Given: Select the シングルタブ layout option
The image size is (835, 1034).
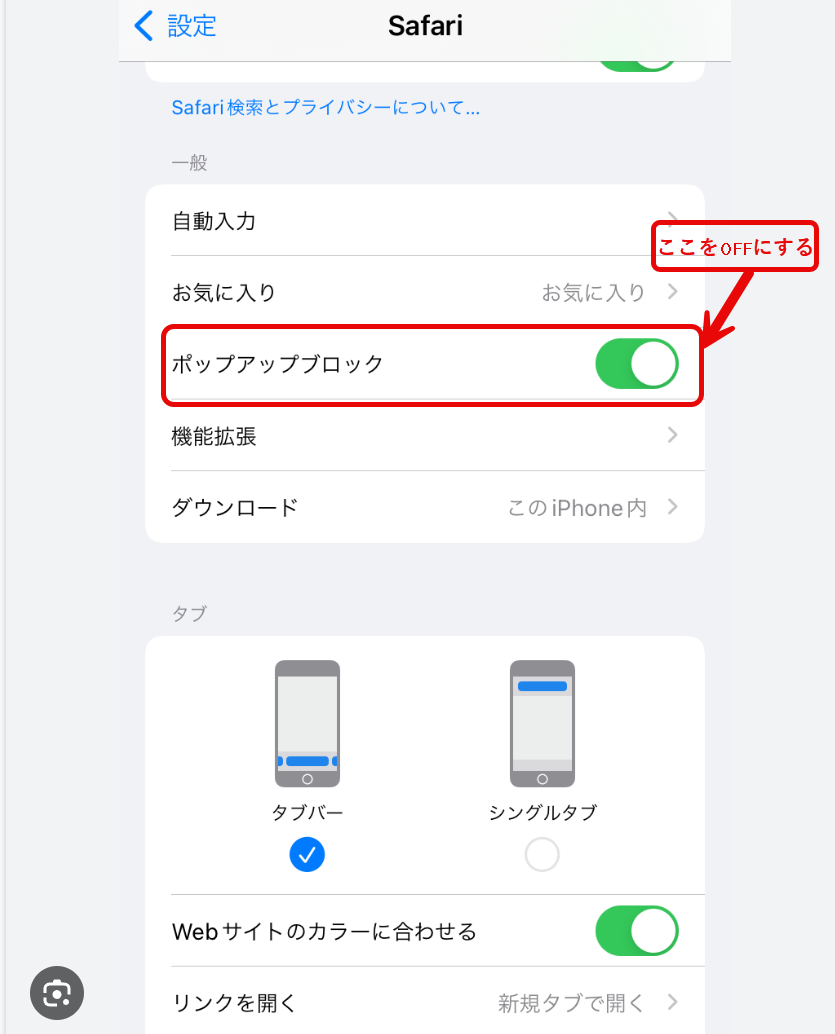Looking at the screenshot, I should tap(542, 853).
